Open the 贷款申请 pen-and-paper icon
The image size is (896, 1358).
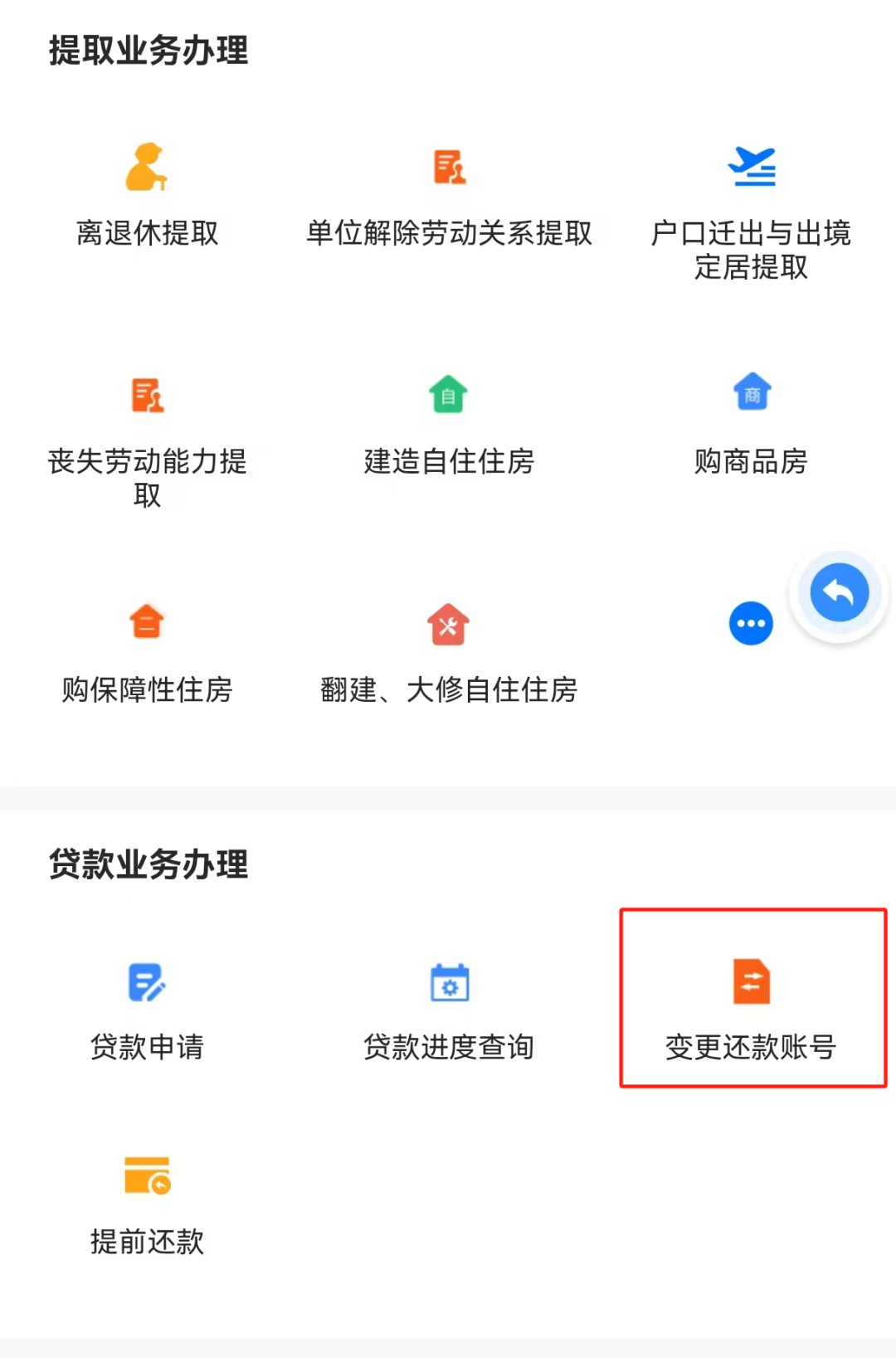click(146, 984)
